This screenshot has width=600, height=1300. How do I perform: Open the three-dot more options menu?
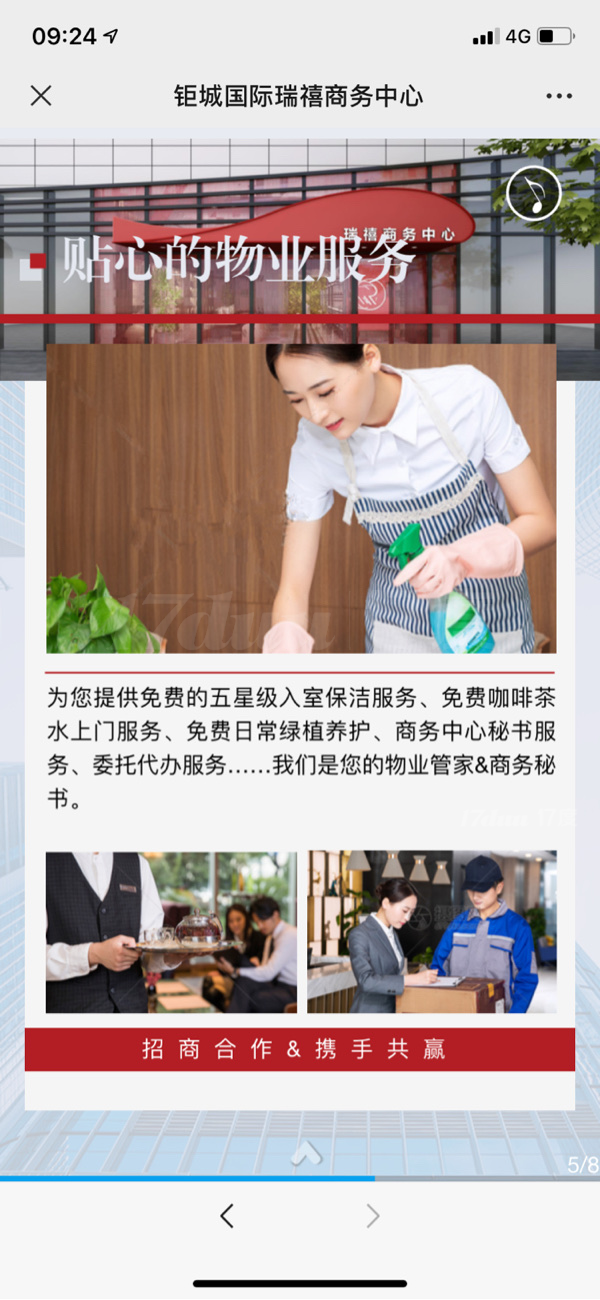(559, 96)
